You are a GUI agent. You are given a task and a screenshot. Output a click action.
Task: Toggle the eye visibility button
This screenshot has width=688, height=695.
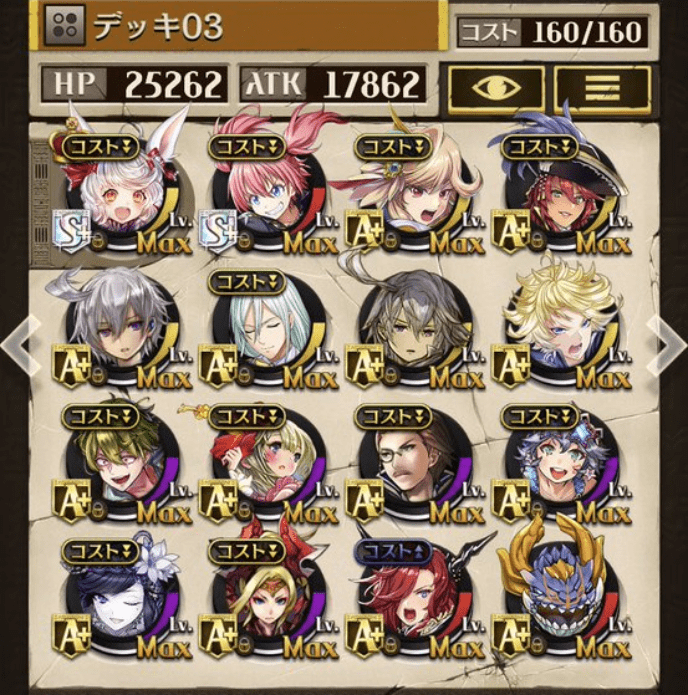[x=495, y=89]
